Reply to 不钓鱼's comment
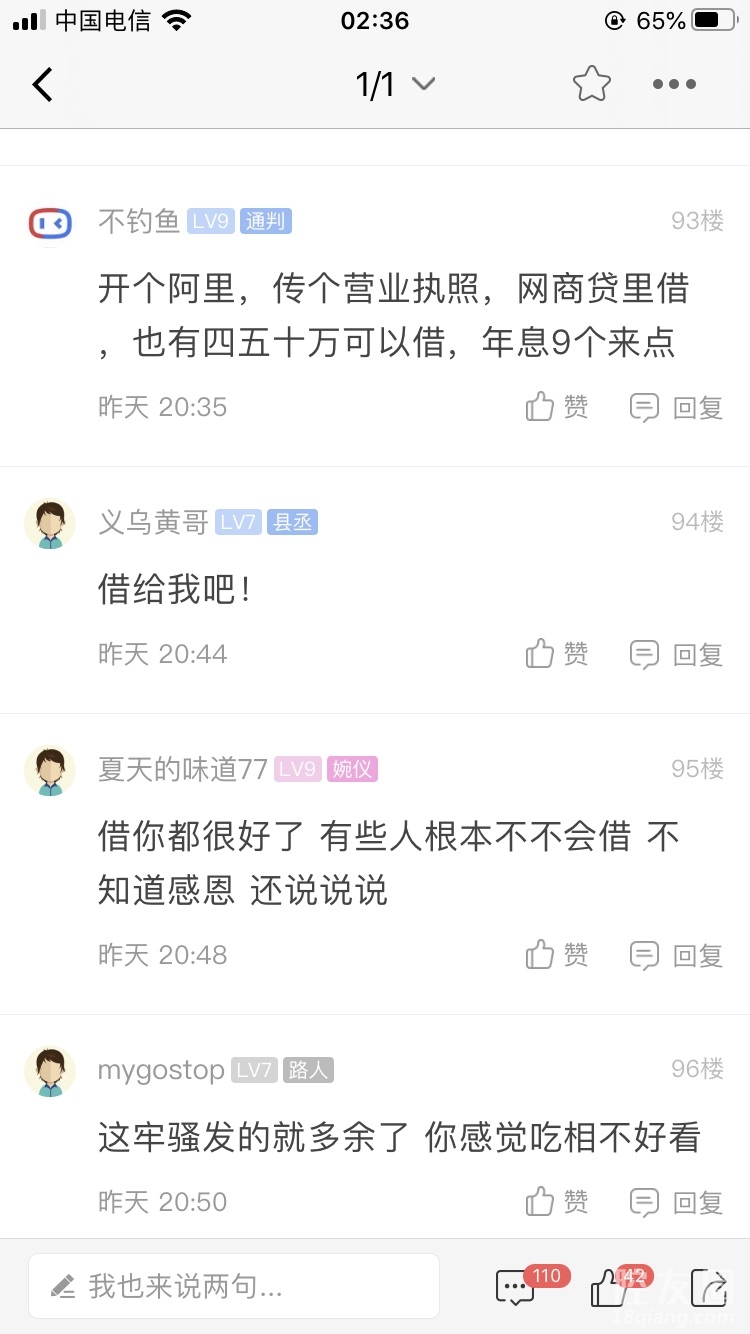This screenshot has width=750, height=1334. pyautogui.click(x=676, y=407)
